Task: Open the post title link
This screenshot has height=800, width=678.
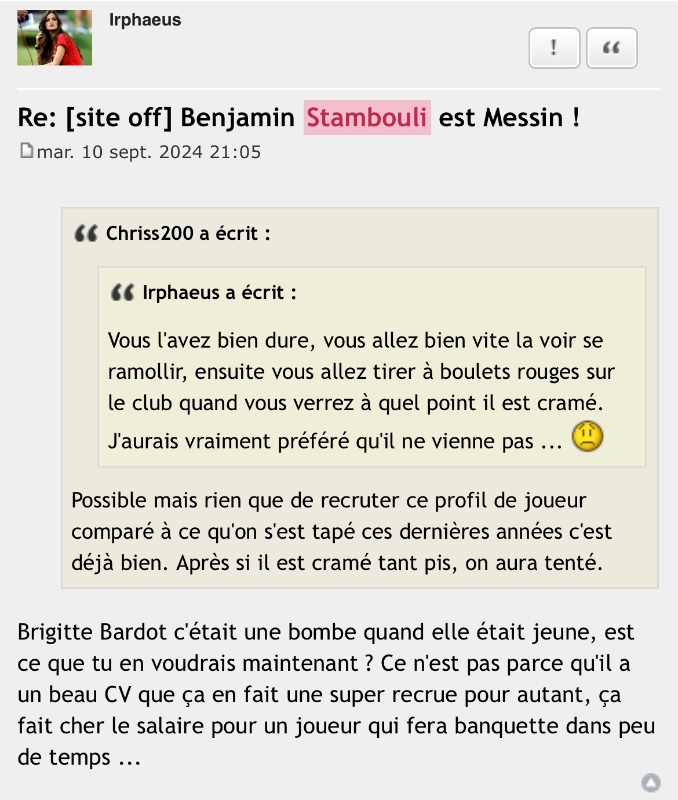Action: (299, 118)
